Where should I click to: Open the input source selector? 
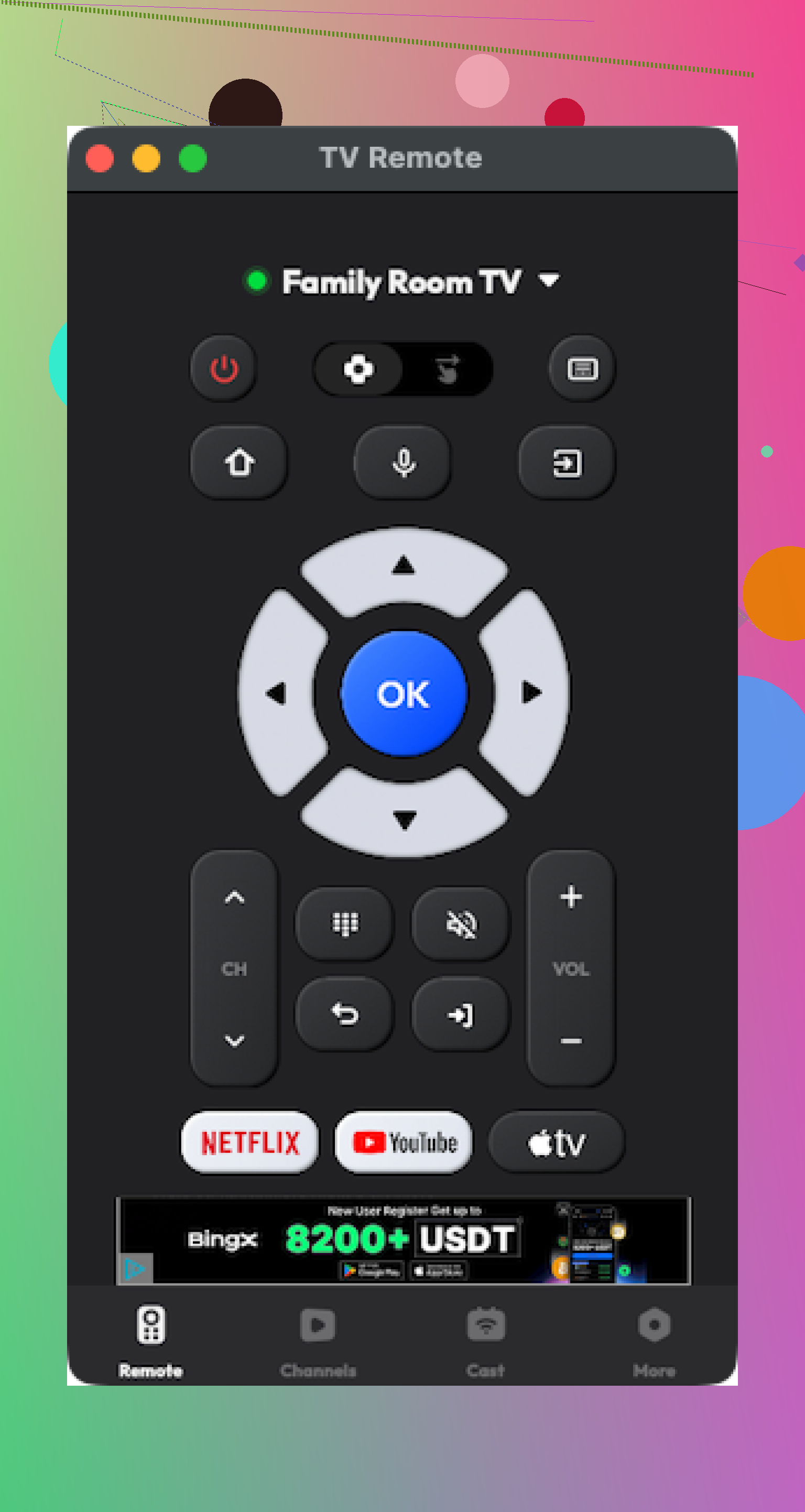[x=567, y=463]
